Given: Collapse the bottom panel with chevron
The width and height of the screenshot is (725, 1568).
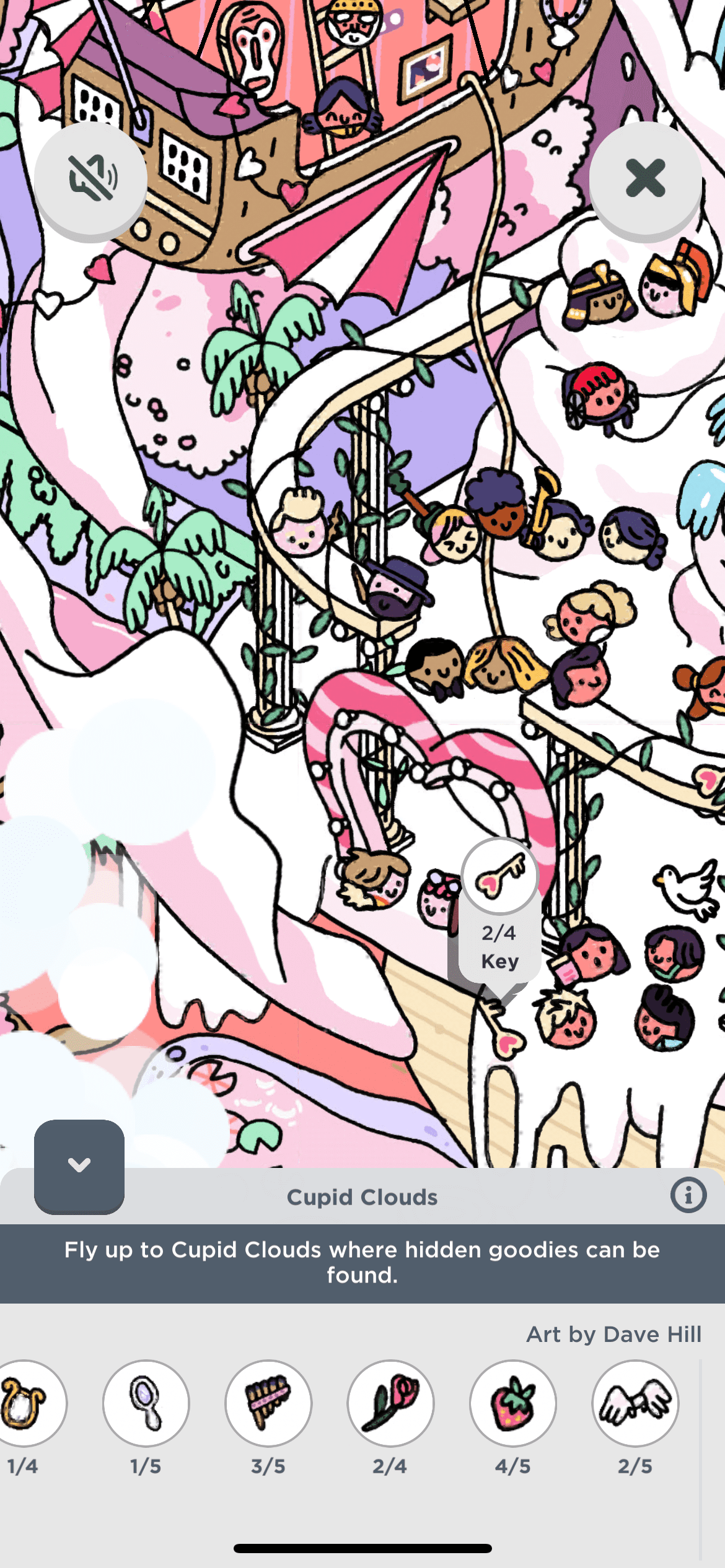Looking at the screenshot, I should point(79,1165).
